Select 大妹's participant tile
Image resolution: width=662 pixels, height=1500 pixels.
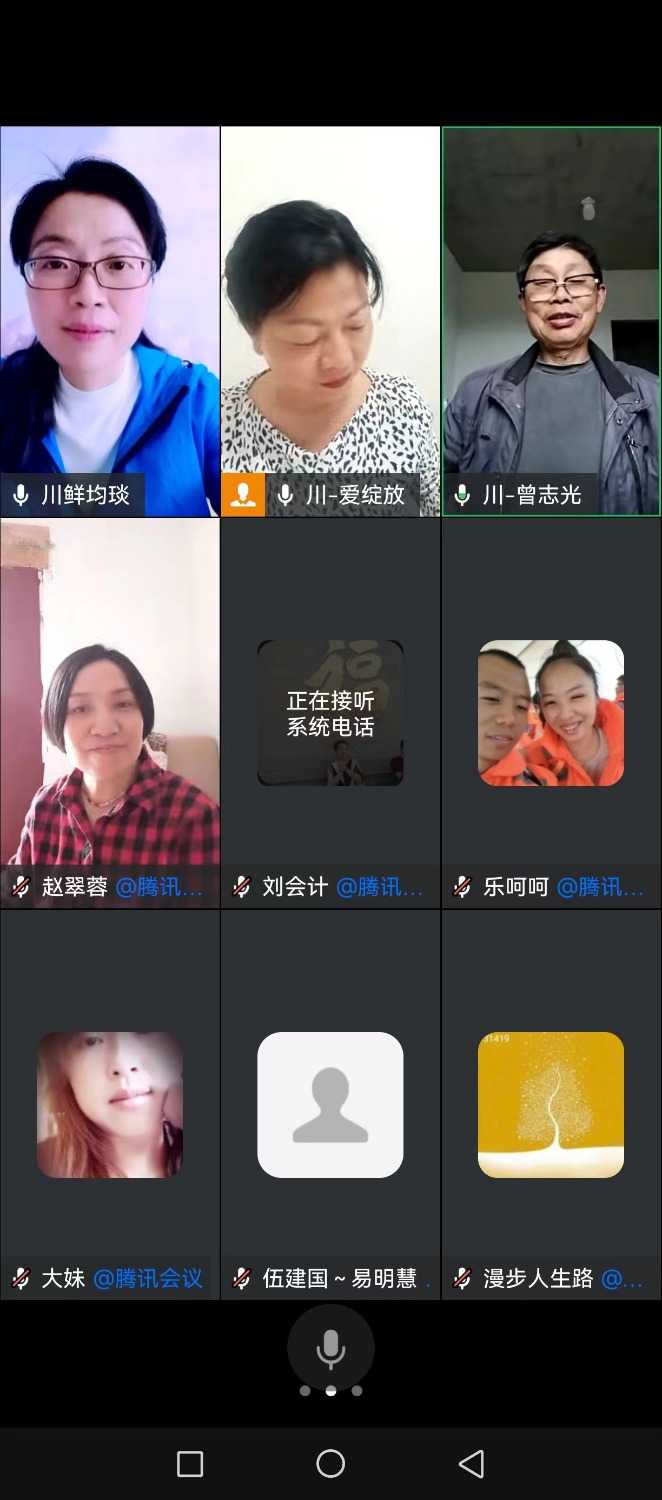tap(110, 1104)
